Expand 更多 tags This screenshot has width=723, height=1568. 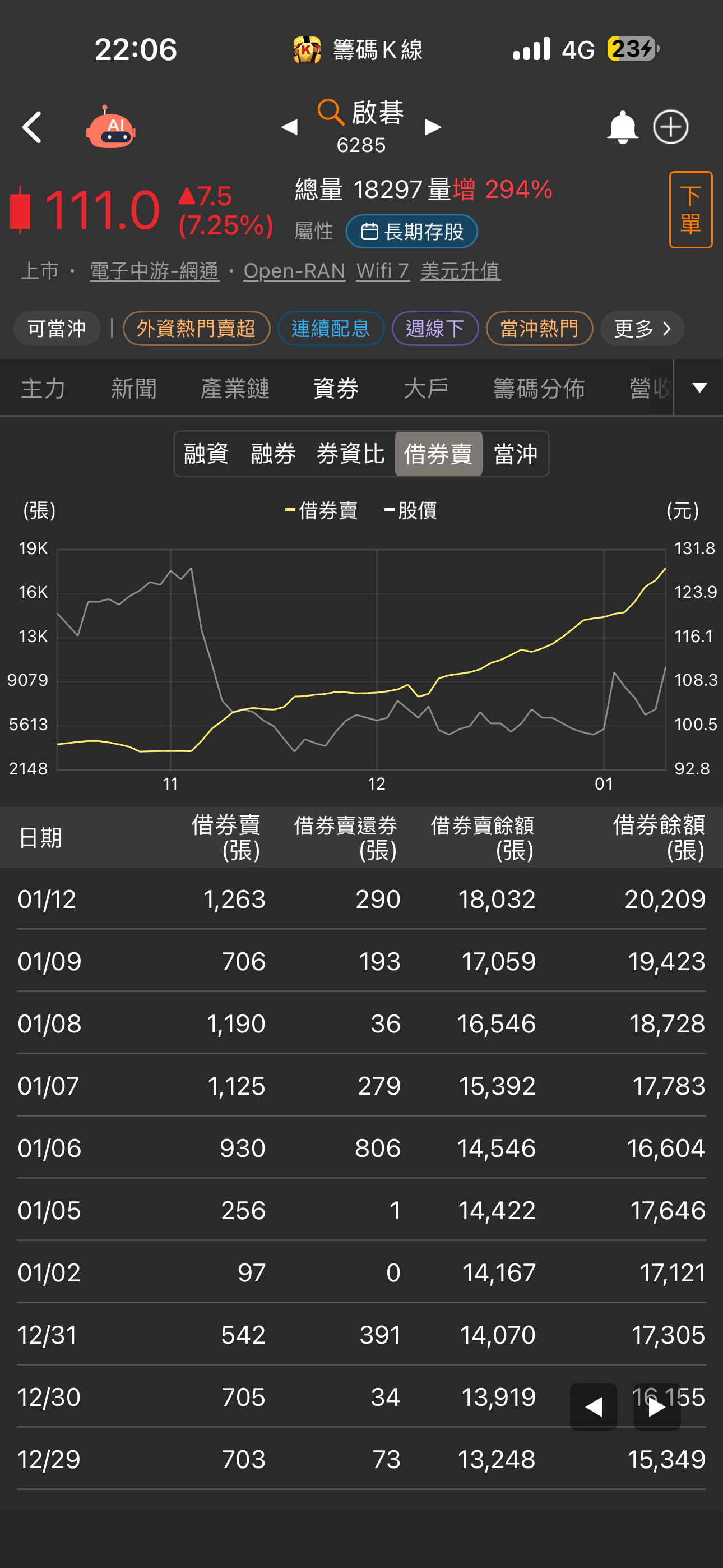coord(641,329)
